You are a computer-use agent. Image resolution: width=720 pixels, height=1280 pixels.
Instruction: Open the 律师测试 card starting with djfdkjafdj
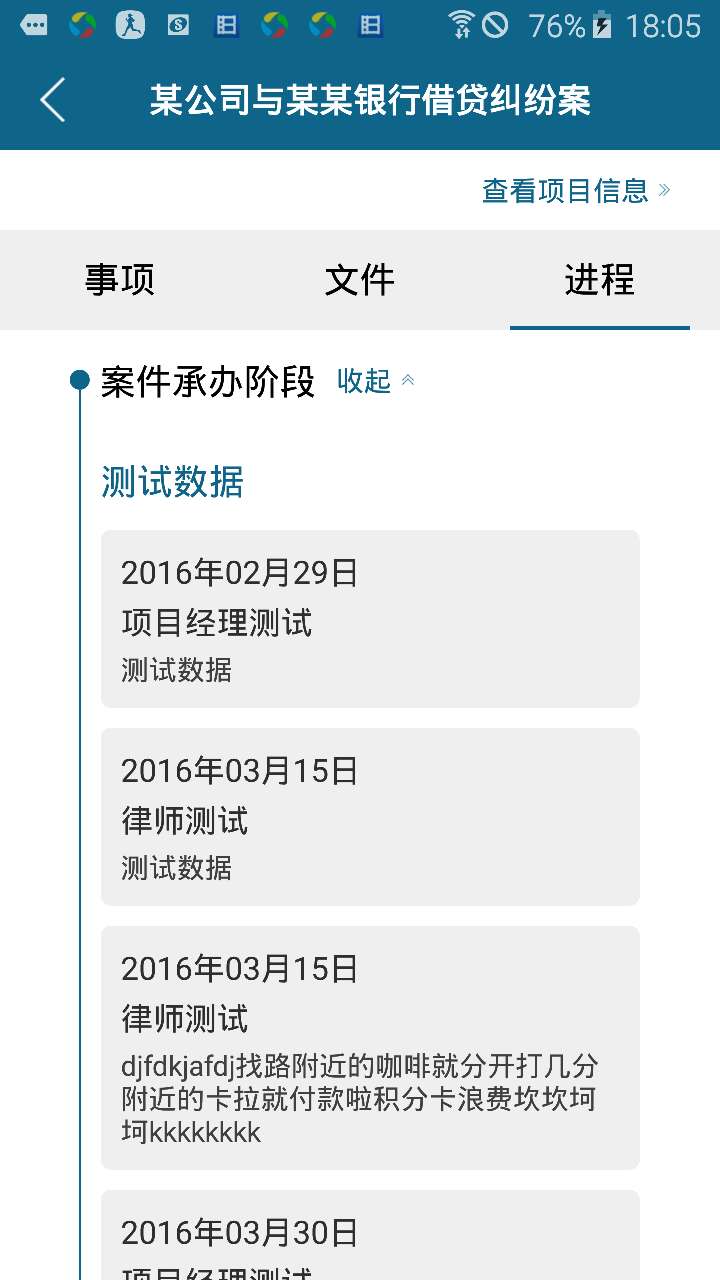(370, 1047)
